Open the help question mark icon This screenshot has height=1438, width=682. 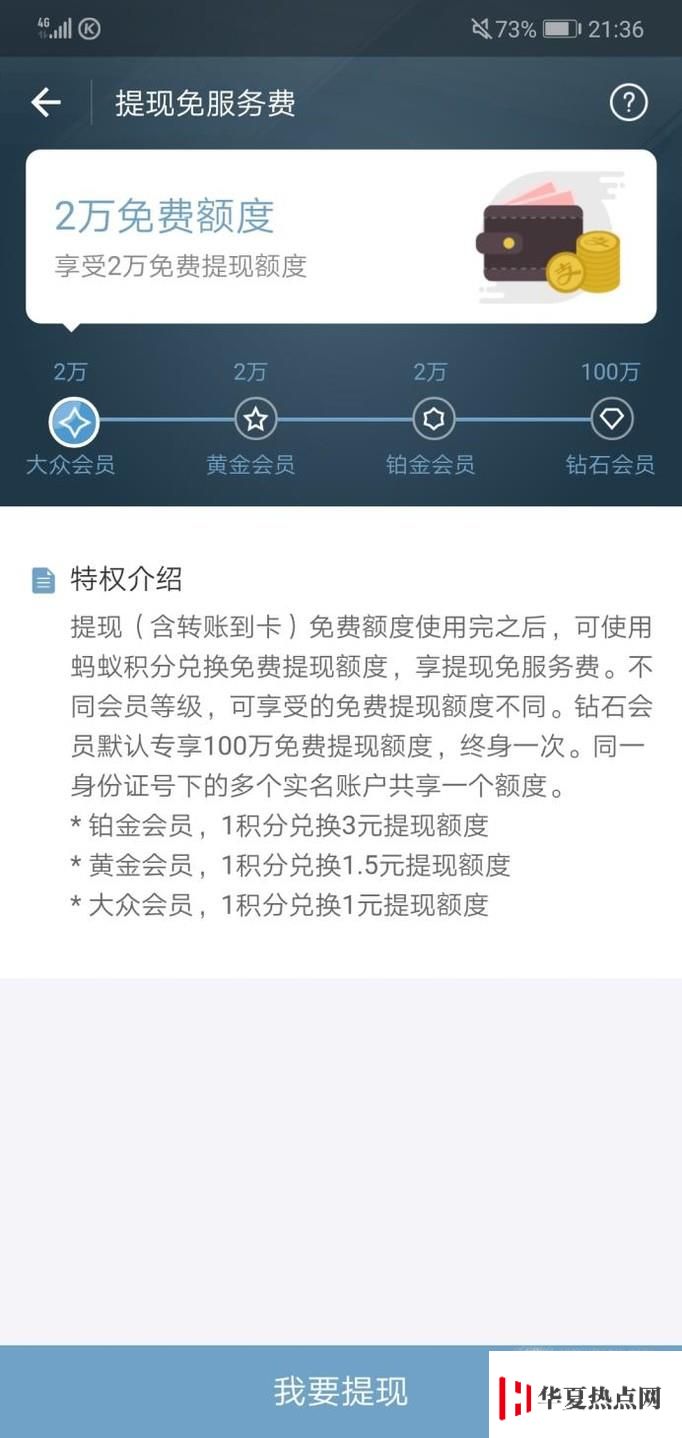628,102
